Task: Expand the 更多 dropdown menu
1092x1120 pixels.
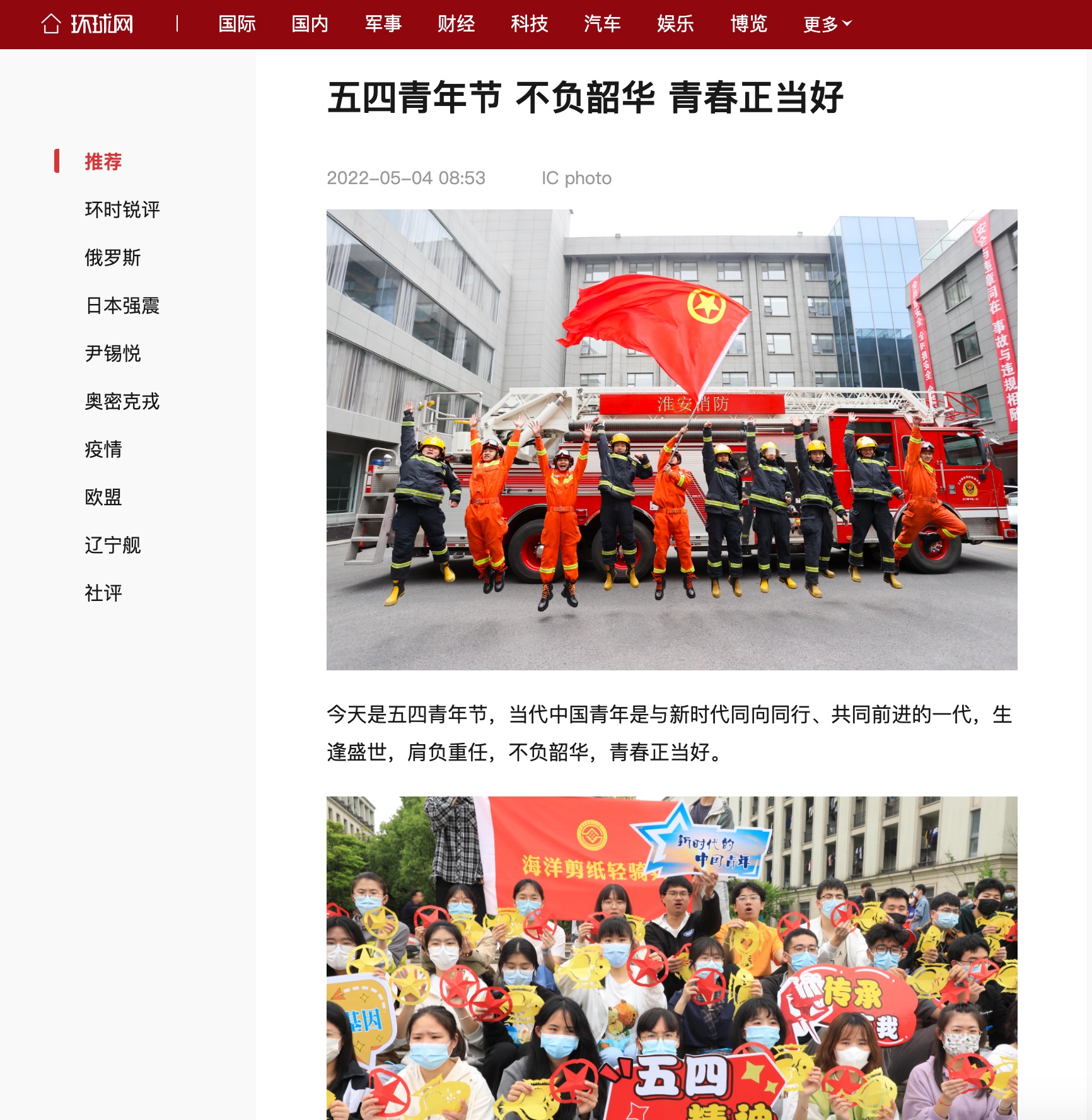Action: (827, 24)
